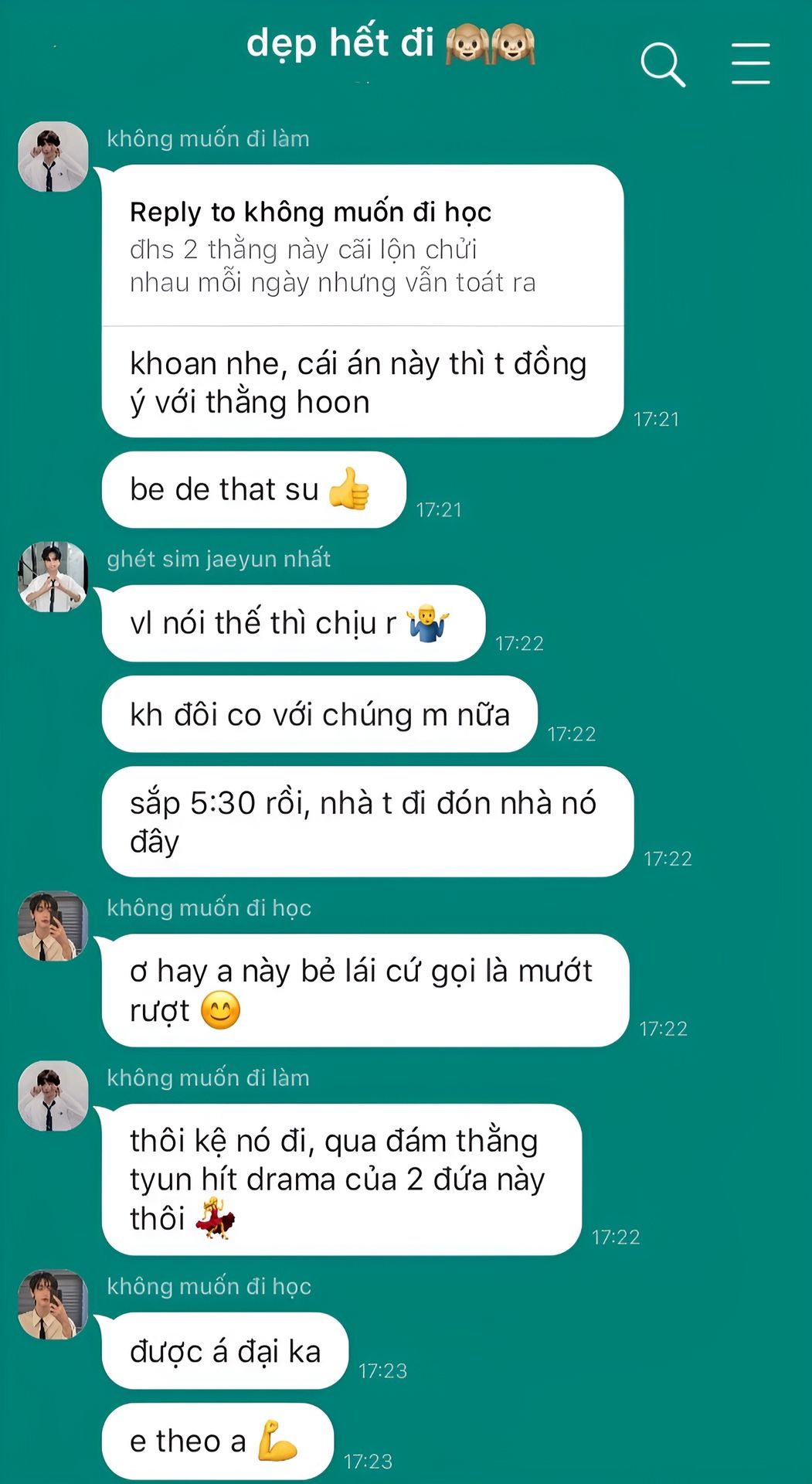Open ghét sim jaeyun nhất's profile picture
The image size is (812, 1484).
(53, 577)
